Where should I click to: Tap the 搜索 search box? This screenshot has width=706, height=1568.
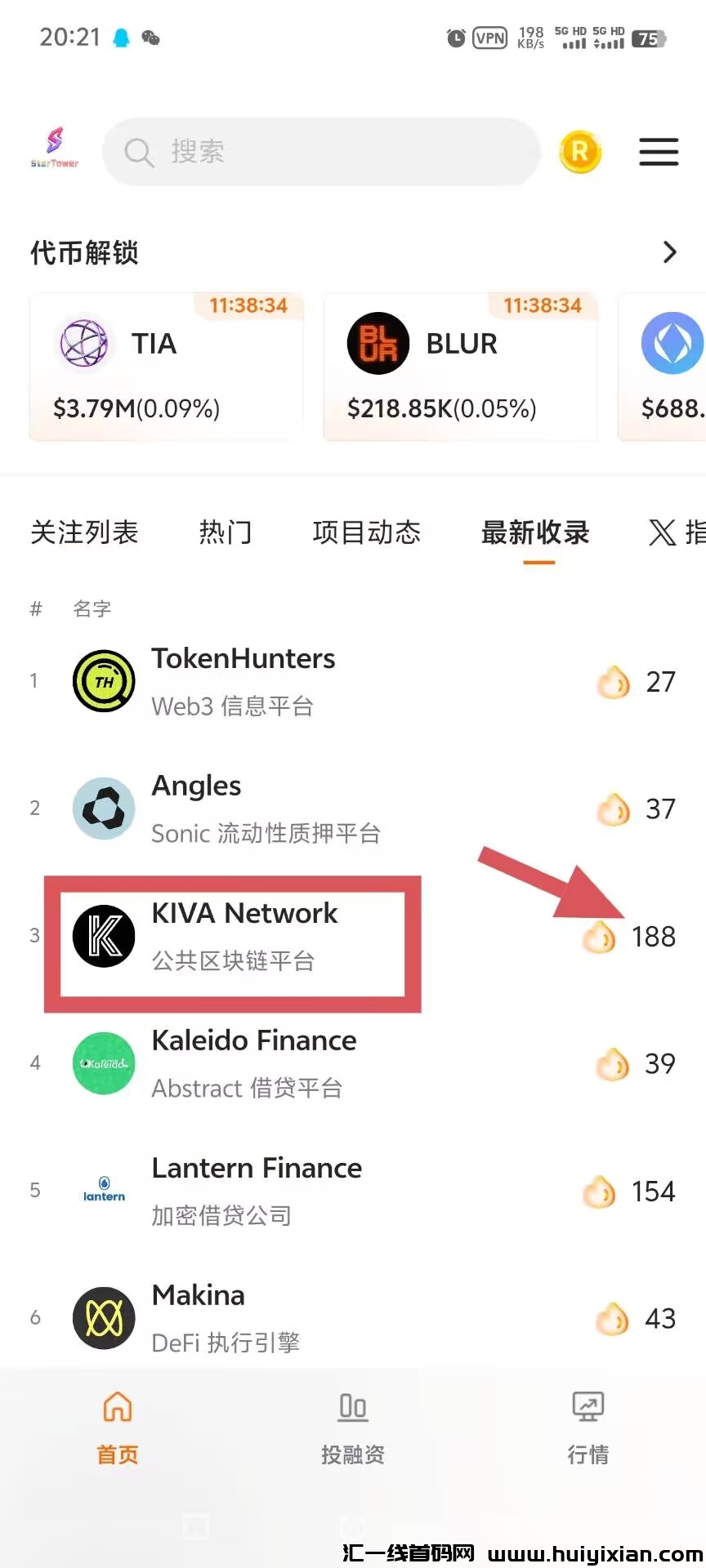320,152
